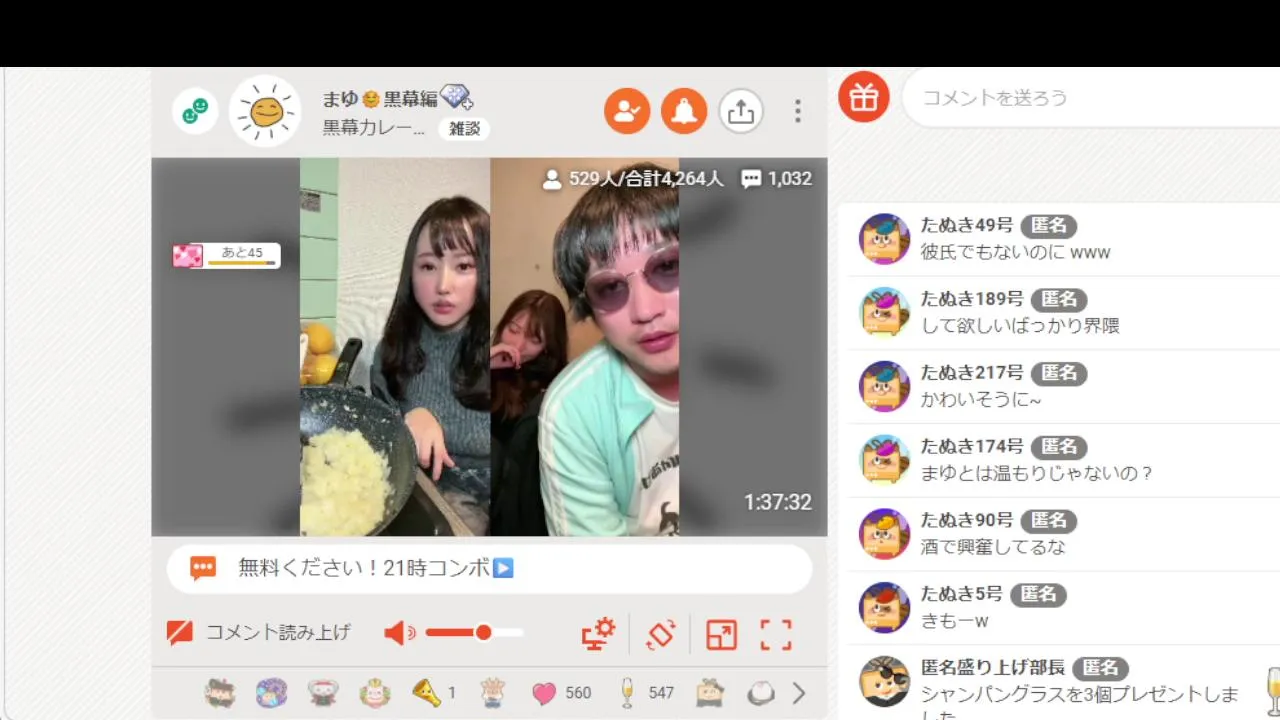Viewport: 1280px width, 720px height.
Task: Send the pink heart gift
Action: [x=544, y=693]
